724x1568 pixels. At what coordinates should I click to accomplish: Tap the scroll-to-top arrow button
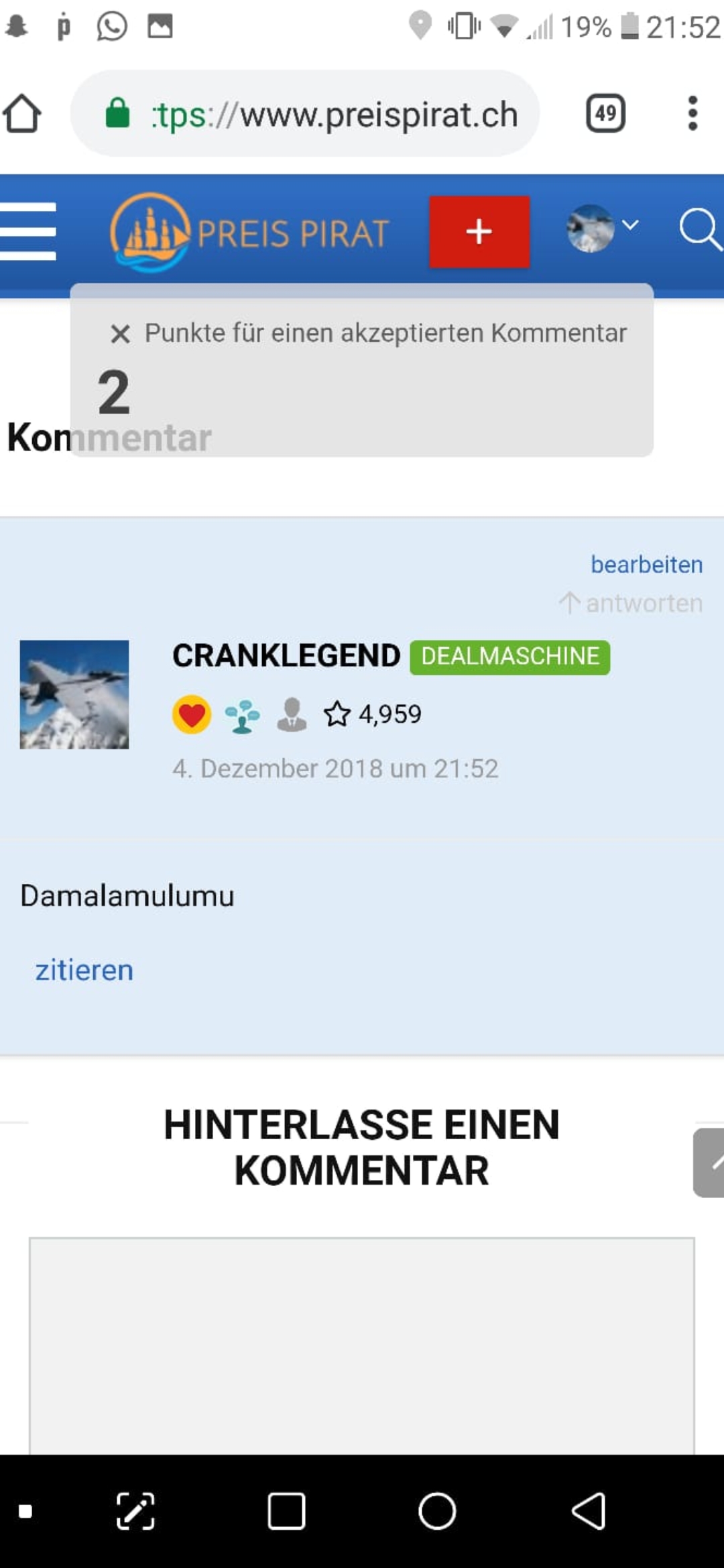[x=709, y=1163]
